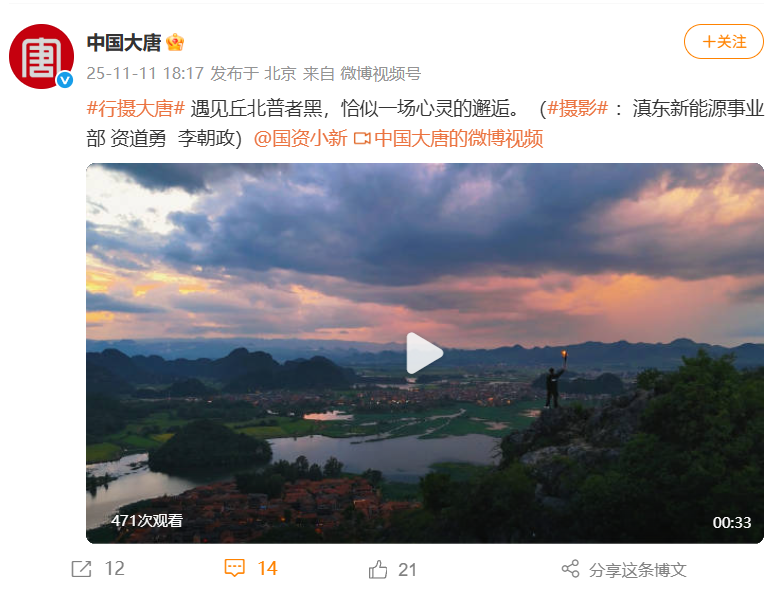Open 中国大唐's profile avatar
The width and height of the screenshot is (782, 593).
[41, 56]
